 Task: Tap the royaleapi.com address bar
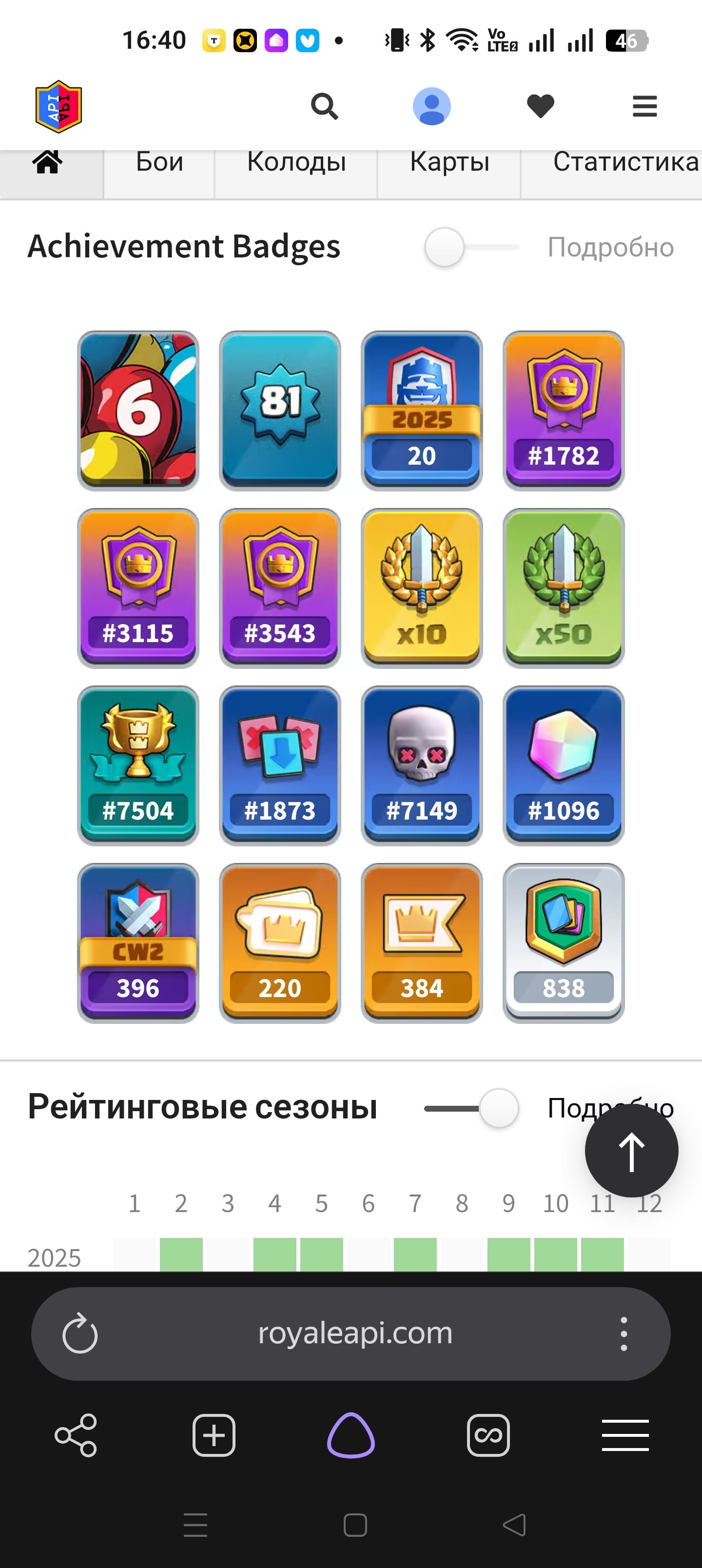pyautogui.click(x=355, y=1333)
